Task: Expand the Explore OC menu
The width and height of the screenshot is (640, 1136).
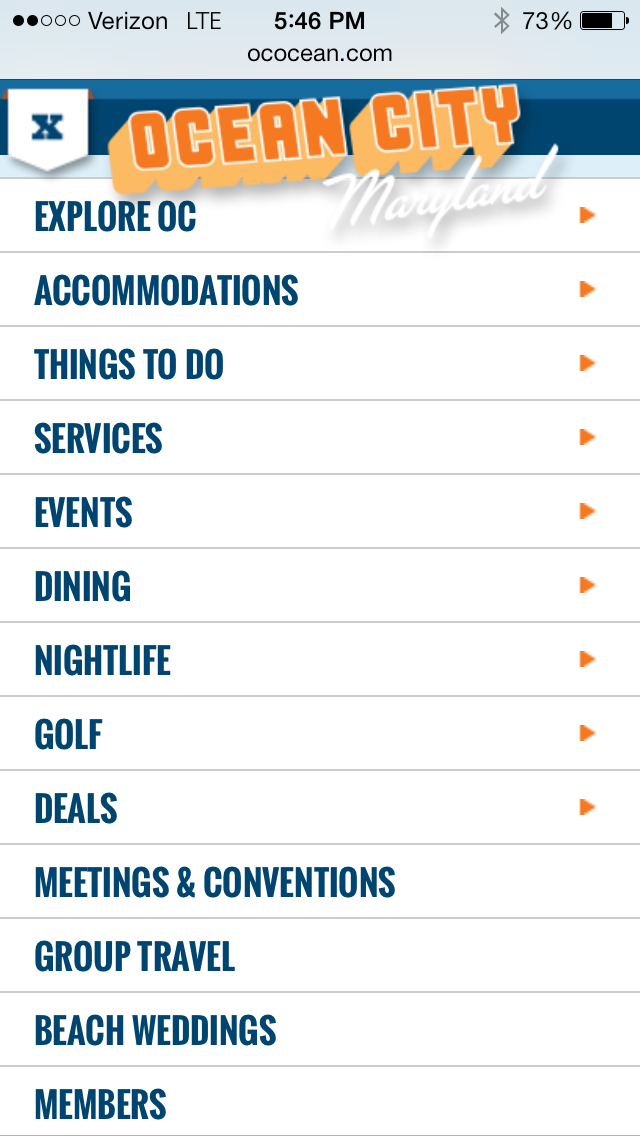Action: (x=115, y=216)
